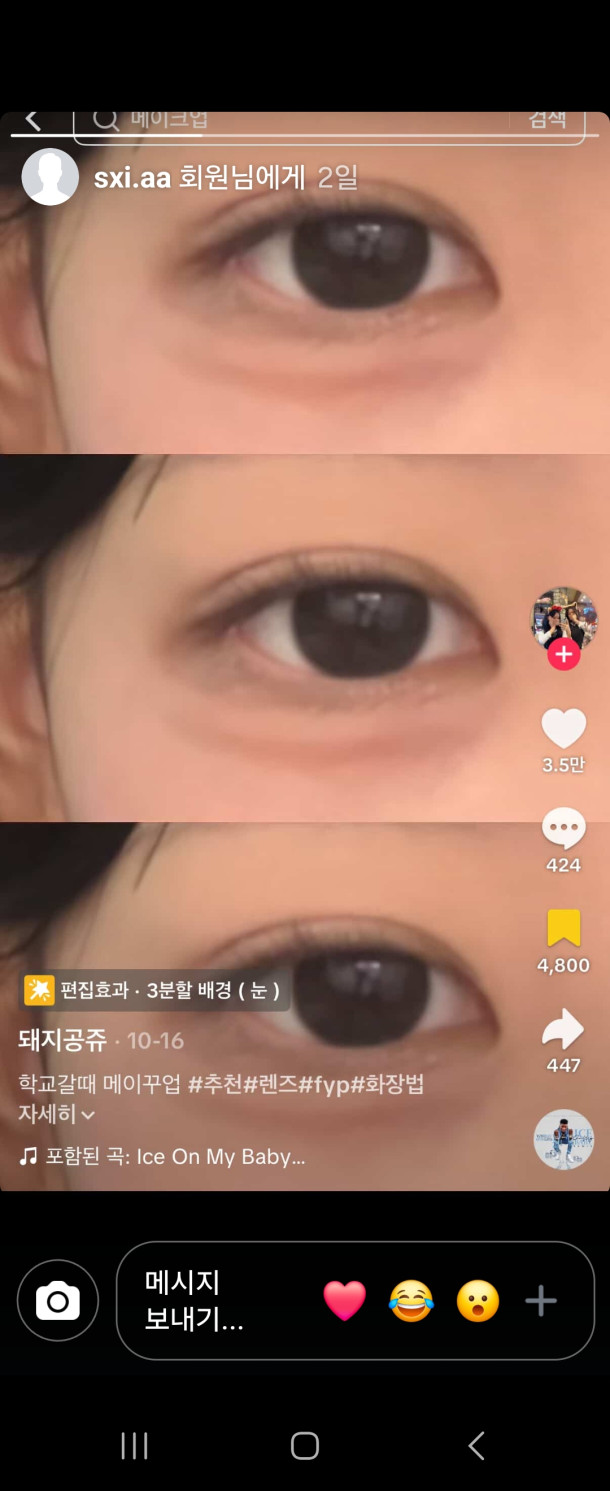Image resolution: width=610 pixels, height=1491 pixels.
Task: Like this video with the heart icon
Action: pyautogui.click(x=563, y=728)
